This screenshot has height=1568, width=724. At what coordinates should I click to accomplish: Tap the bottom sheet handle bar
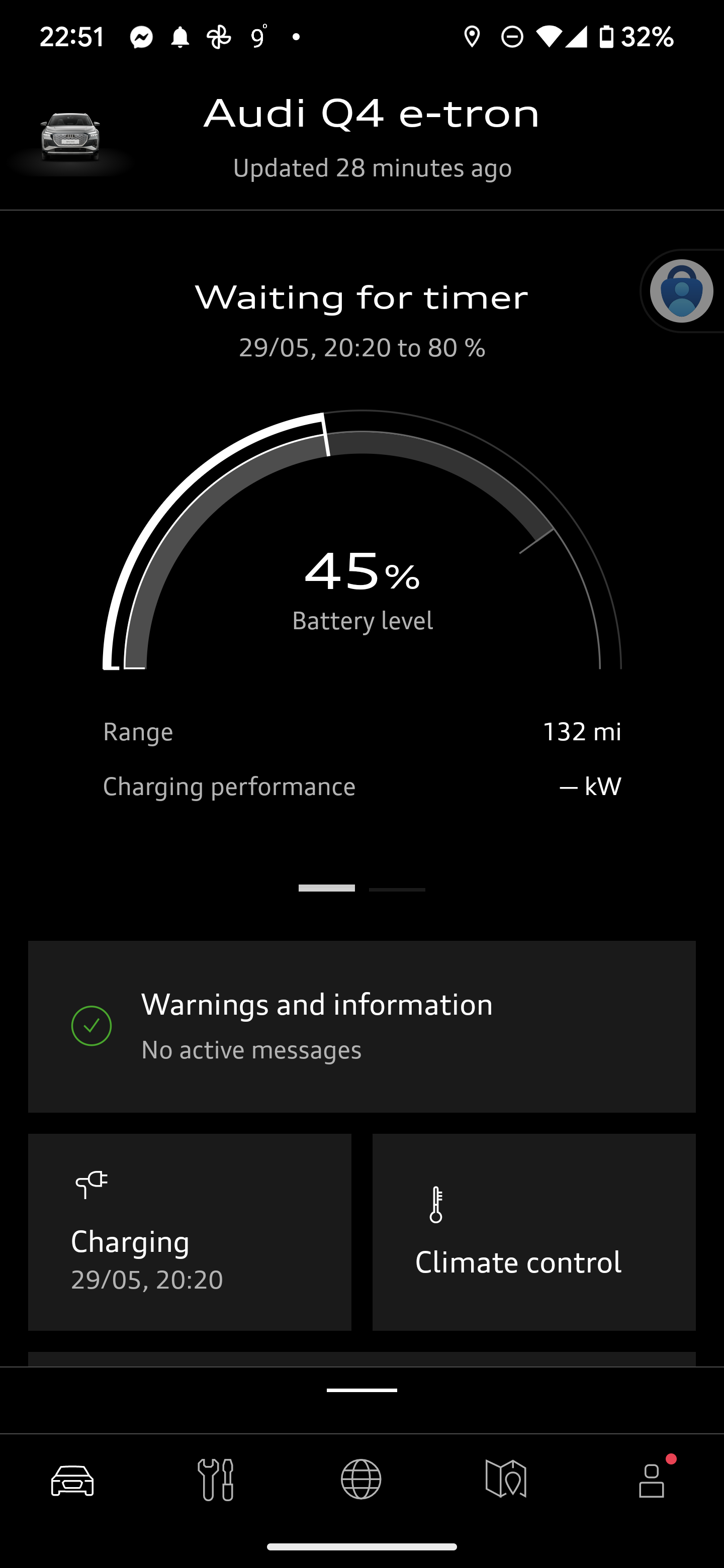361,1390
